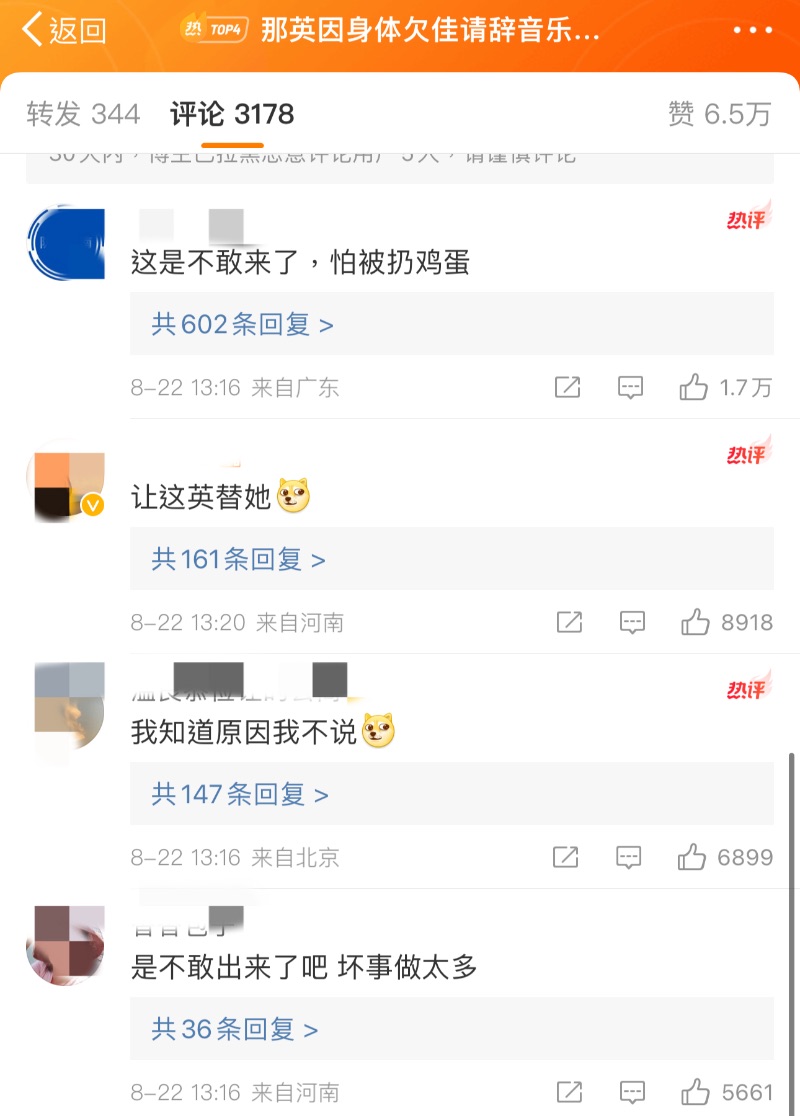Image resolution: width=800 pixels, height=1116 pixels.
Task: Share the 我知道原因我不说 comment
Action: [566, 857]
